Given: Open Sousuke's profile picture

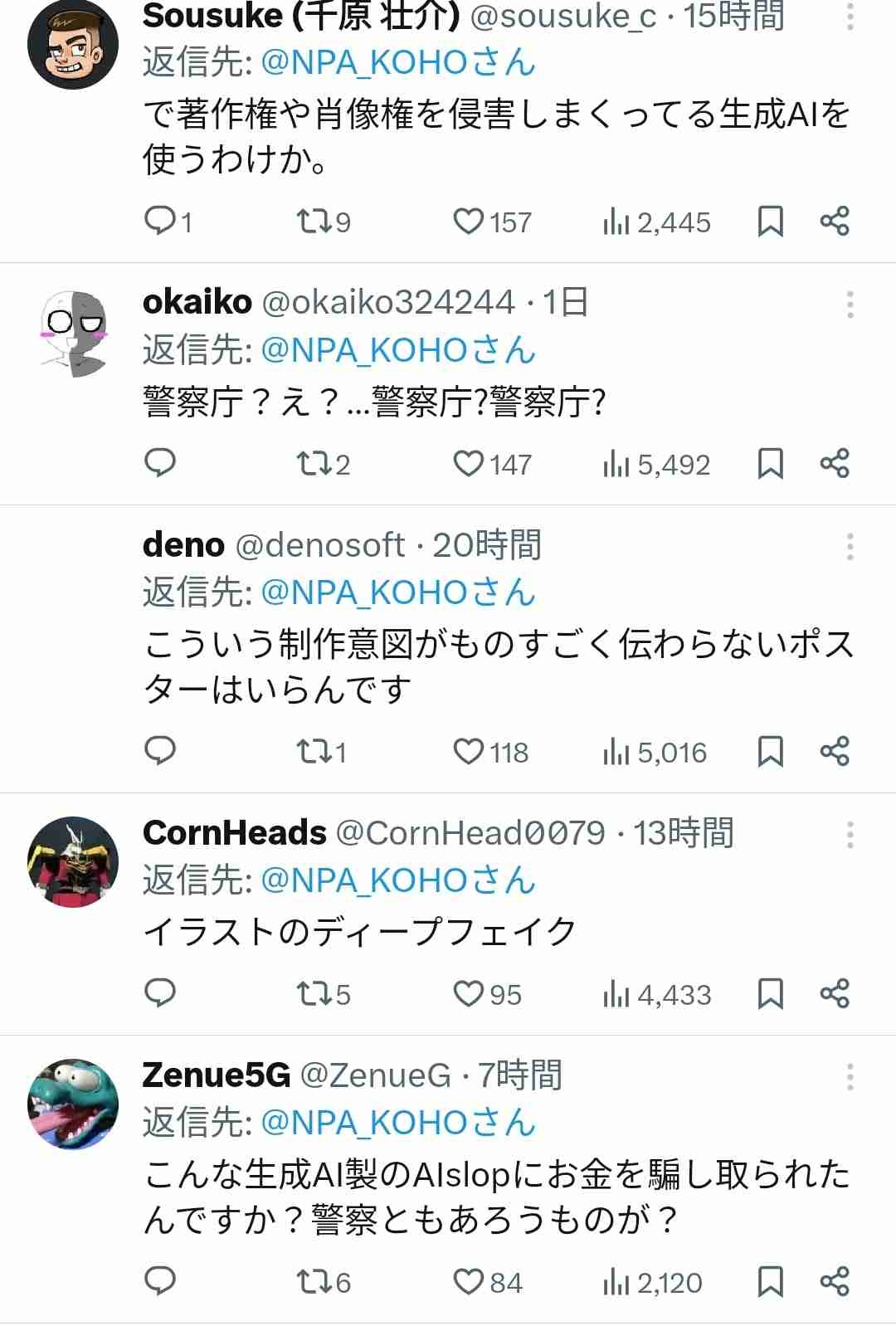Looking at the screenshot, I should (x=73, y=43).
